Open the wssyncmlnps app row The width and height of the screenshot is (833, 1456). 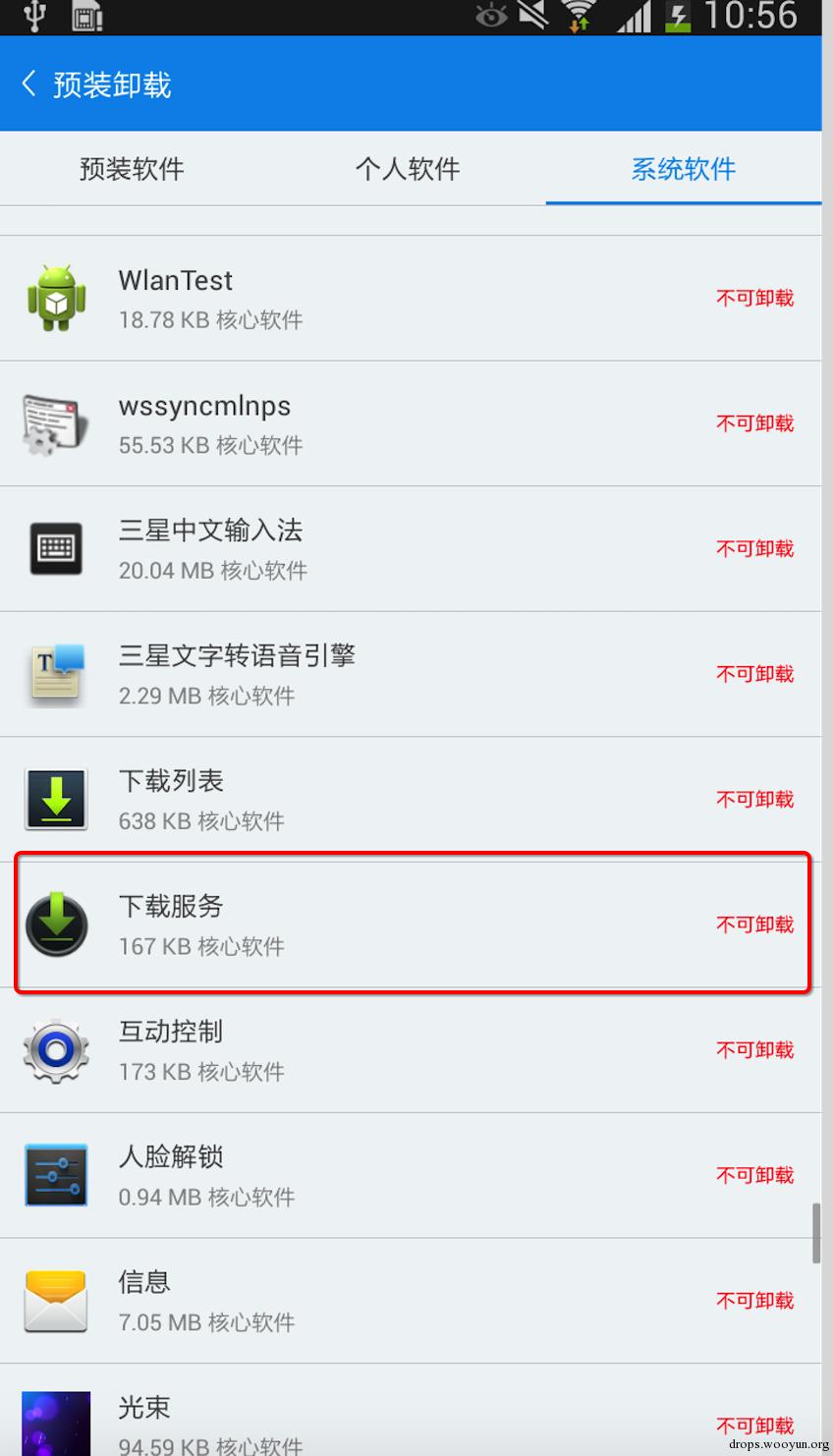point(393,424)
